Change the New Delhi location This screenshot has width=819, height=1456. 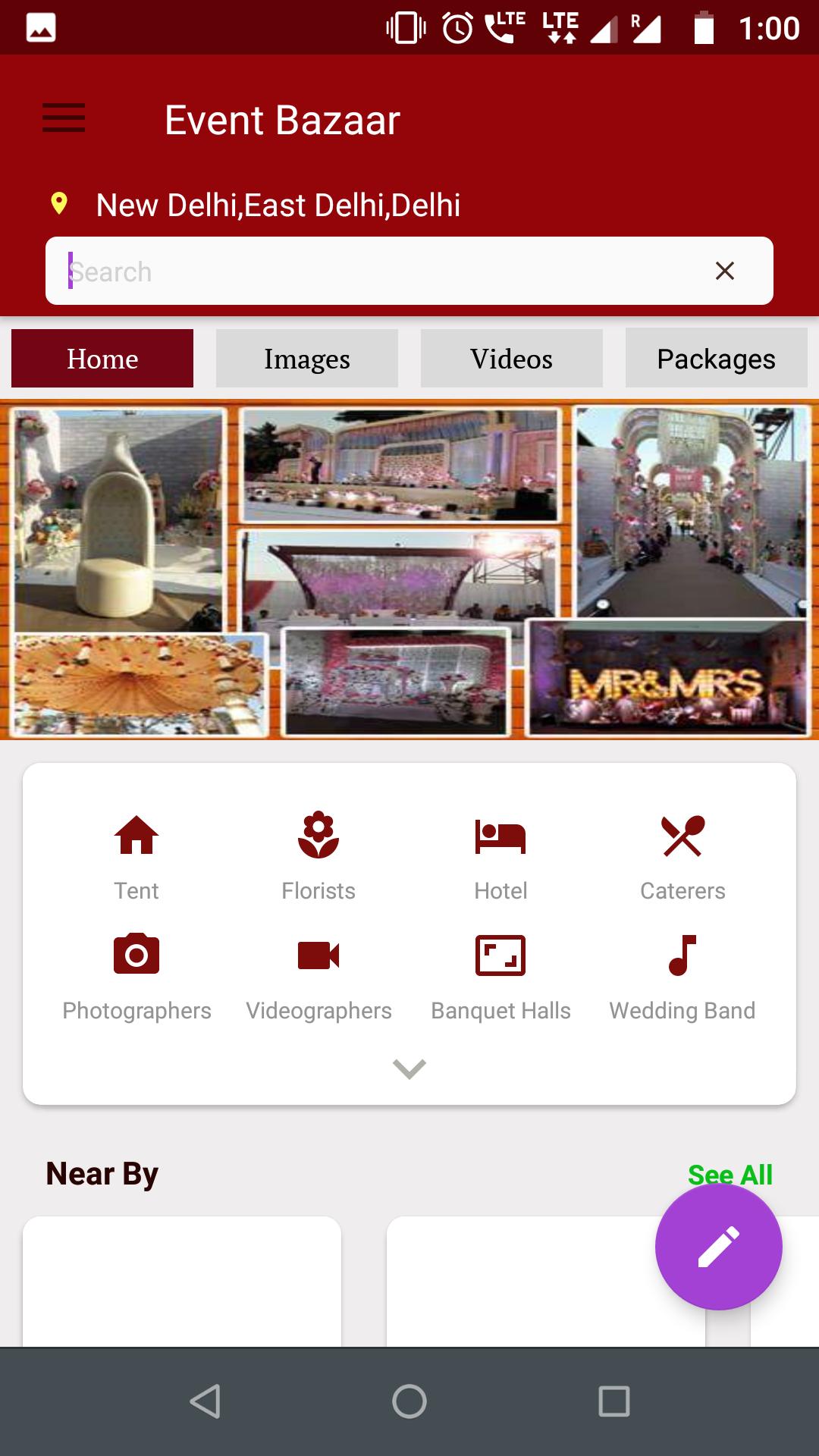click(x=278, y=205)
